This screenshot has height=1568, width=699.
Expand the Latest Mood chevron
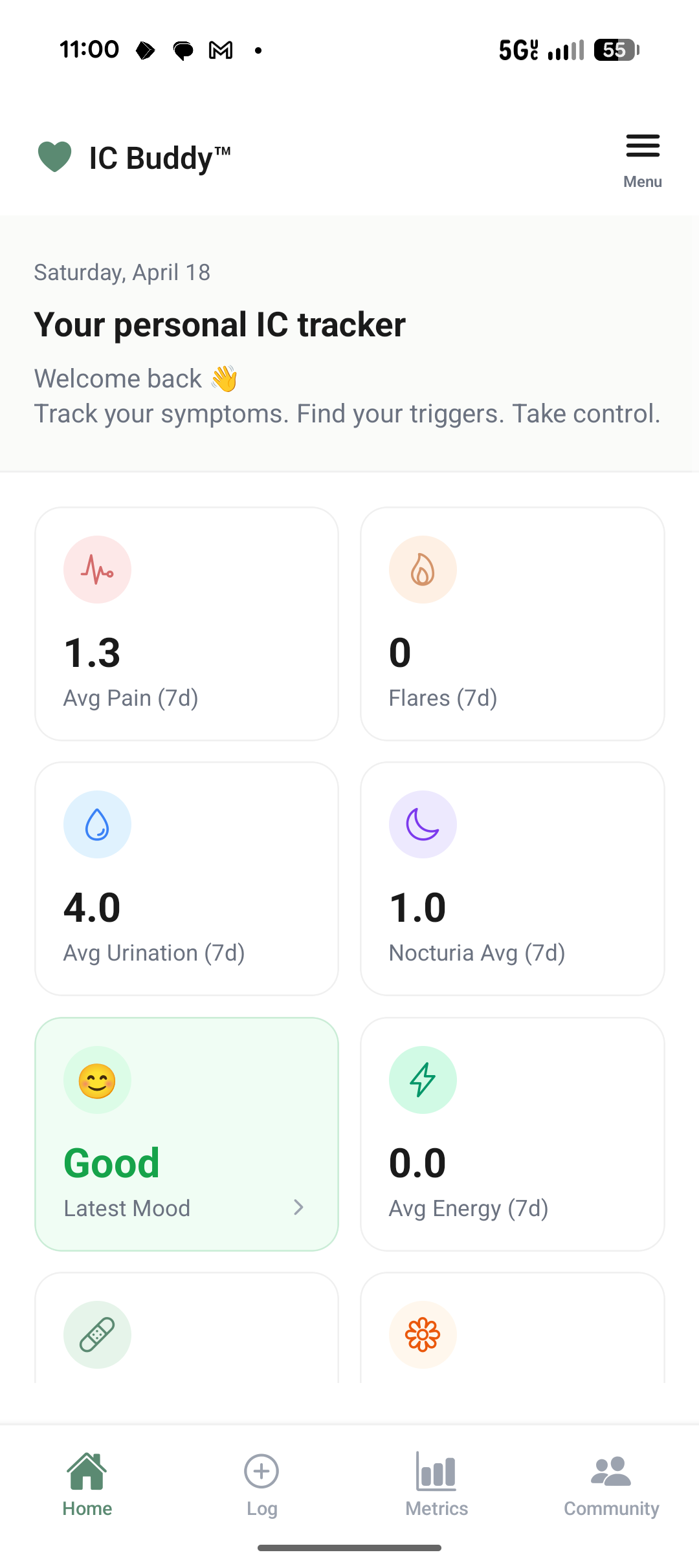[x=298, y=1207]
